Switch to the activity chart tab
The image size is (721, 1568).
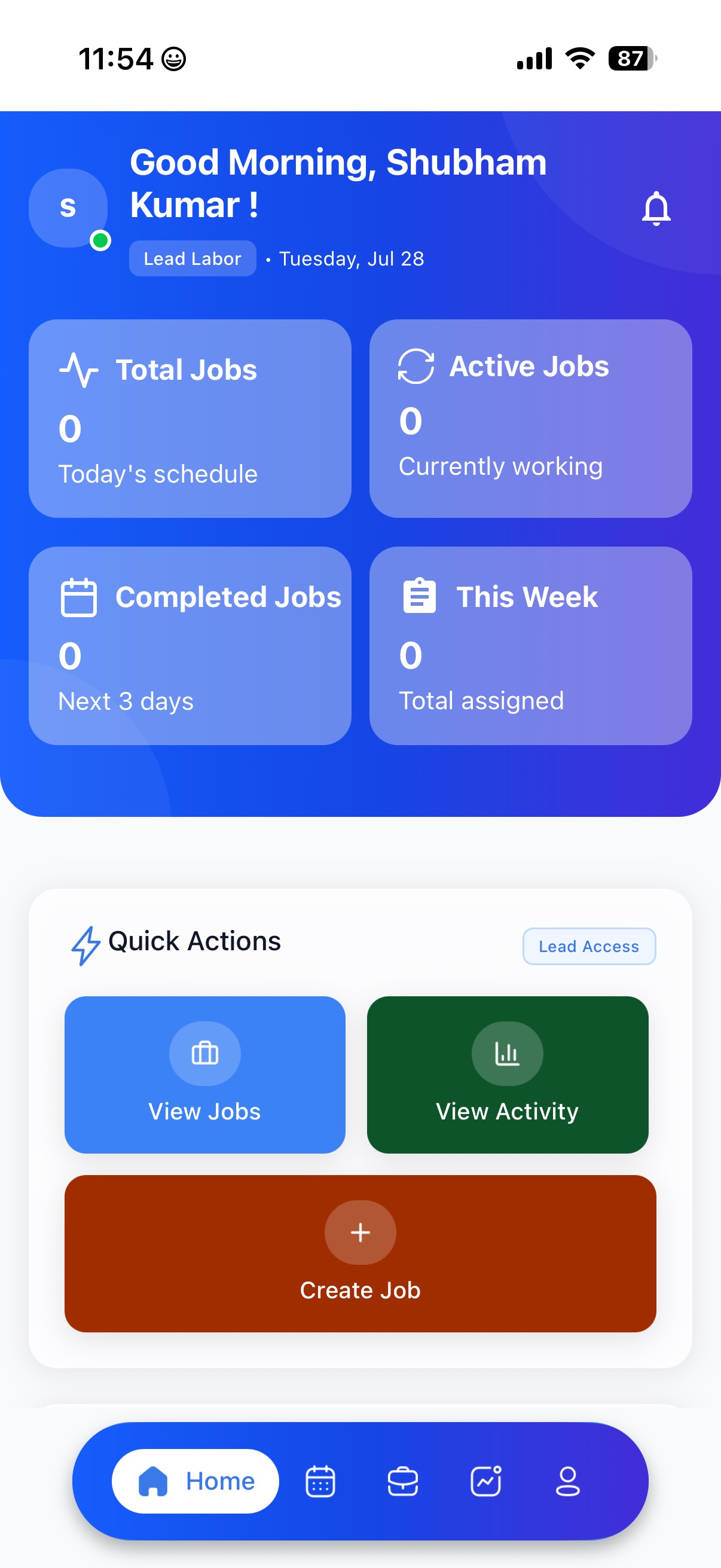point(485,1481)
